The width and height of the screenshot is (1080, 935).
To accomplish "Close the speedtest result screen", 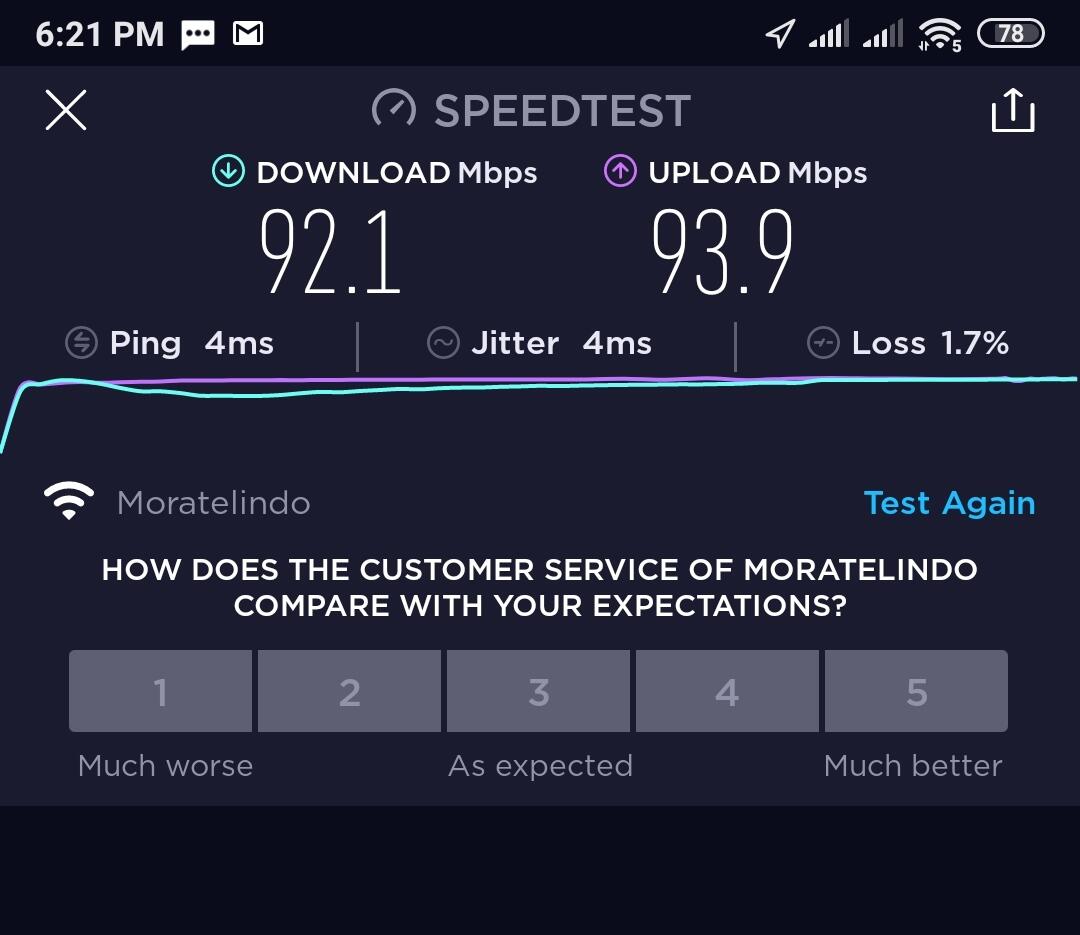I will 66,110.
